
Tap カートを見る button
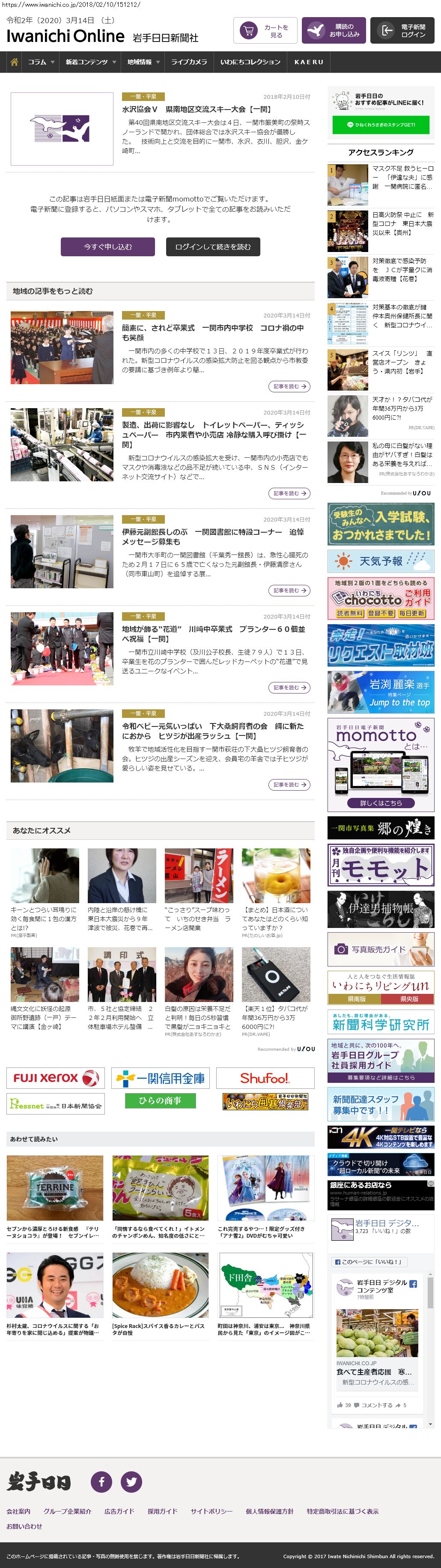tap(265, 30)
